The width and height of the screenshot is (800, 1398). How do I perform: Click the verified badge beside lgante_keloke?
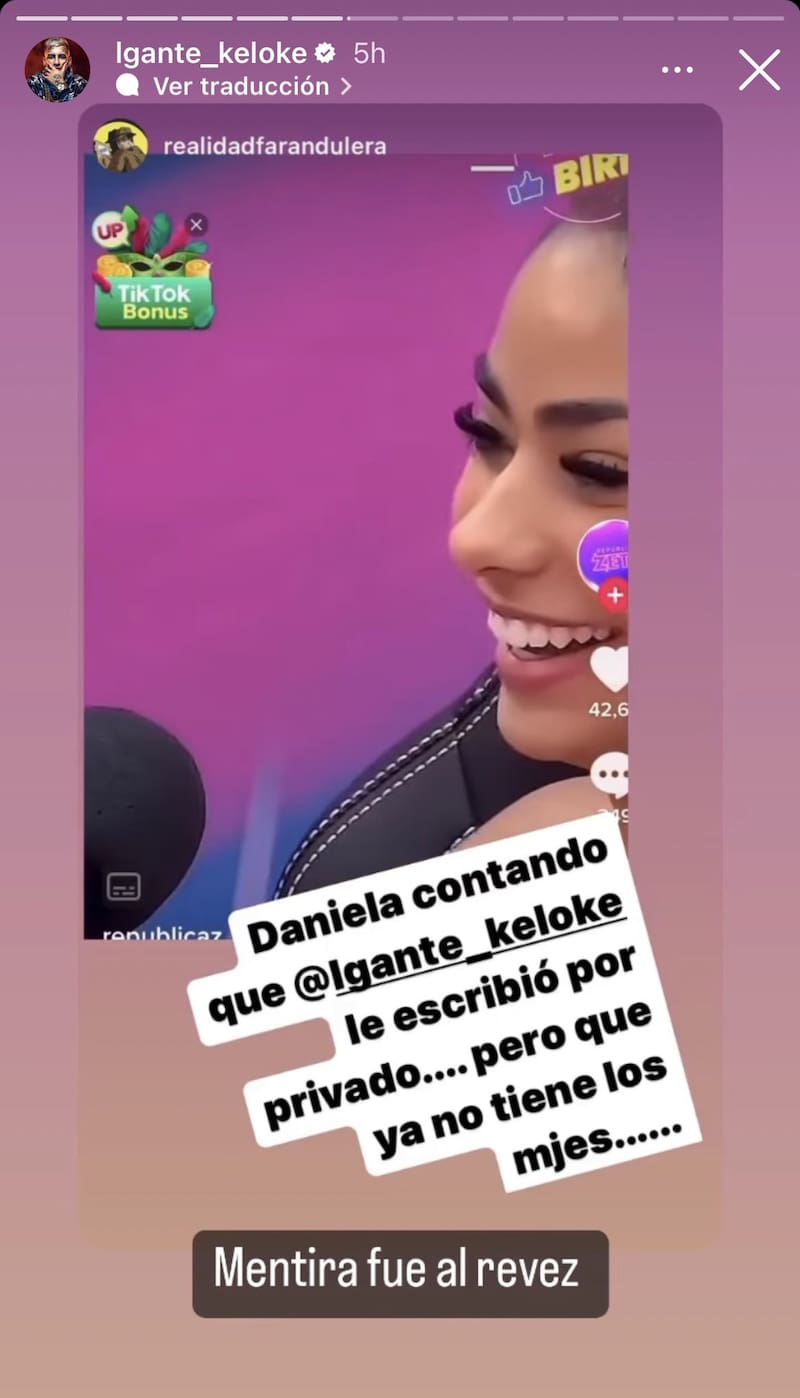click(x=324, y=53)
